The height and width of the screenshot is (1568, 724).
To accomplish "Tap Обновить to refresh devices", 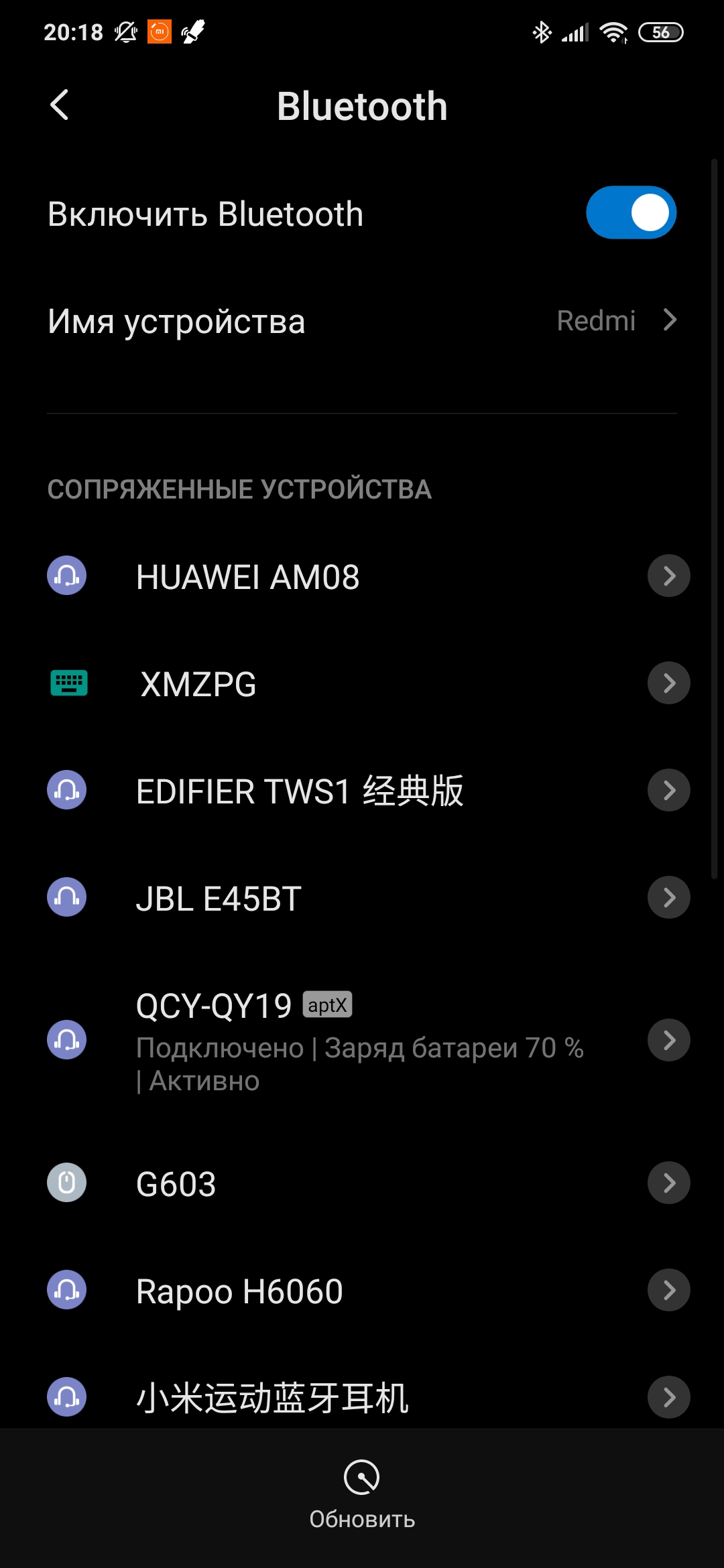I will tap(362, 1494).
